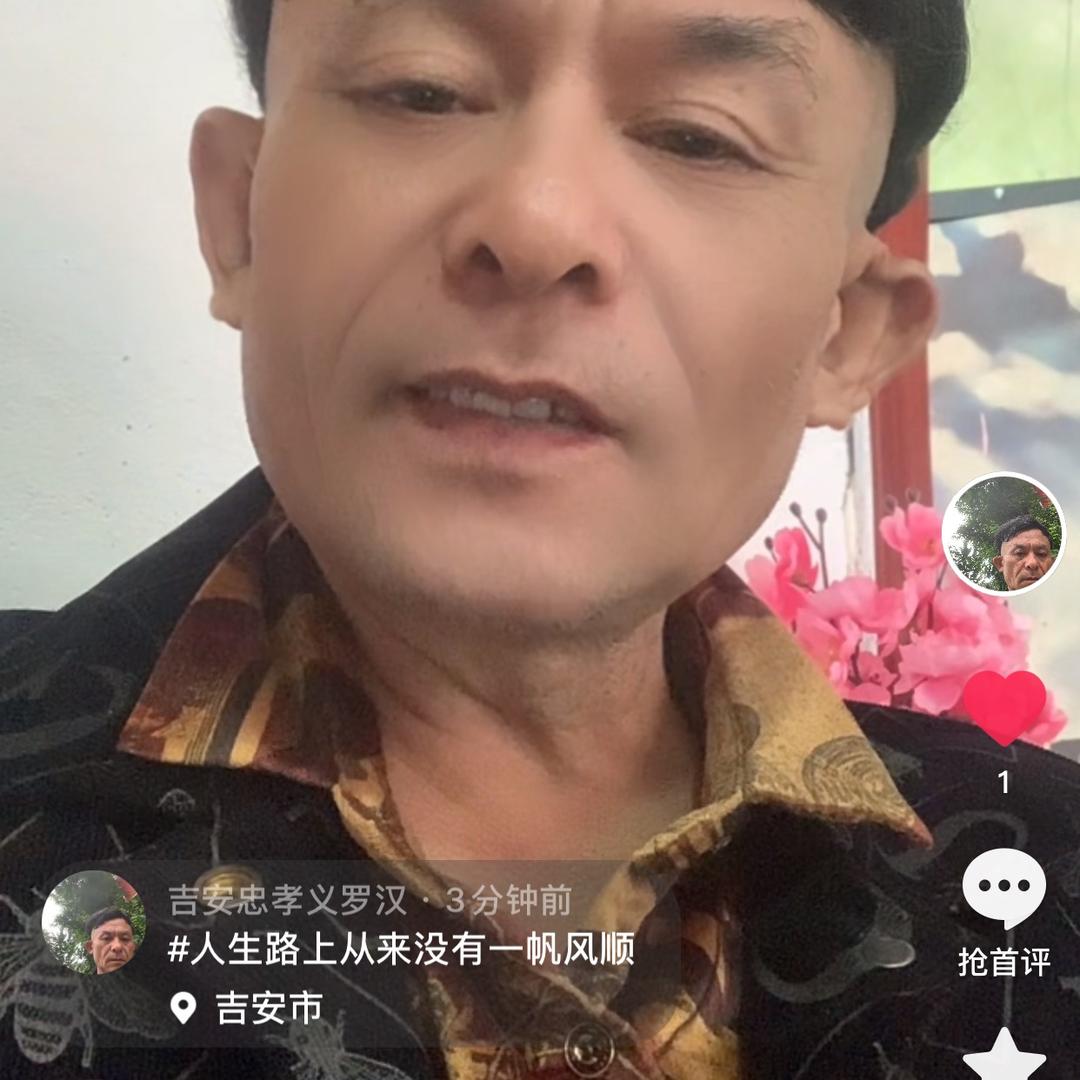The image size is (1080, 1080).
Task: Open comments via 抢首评 bubble
Action: (x=1004, y=888)
